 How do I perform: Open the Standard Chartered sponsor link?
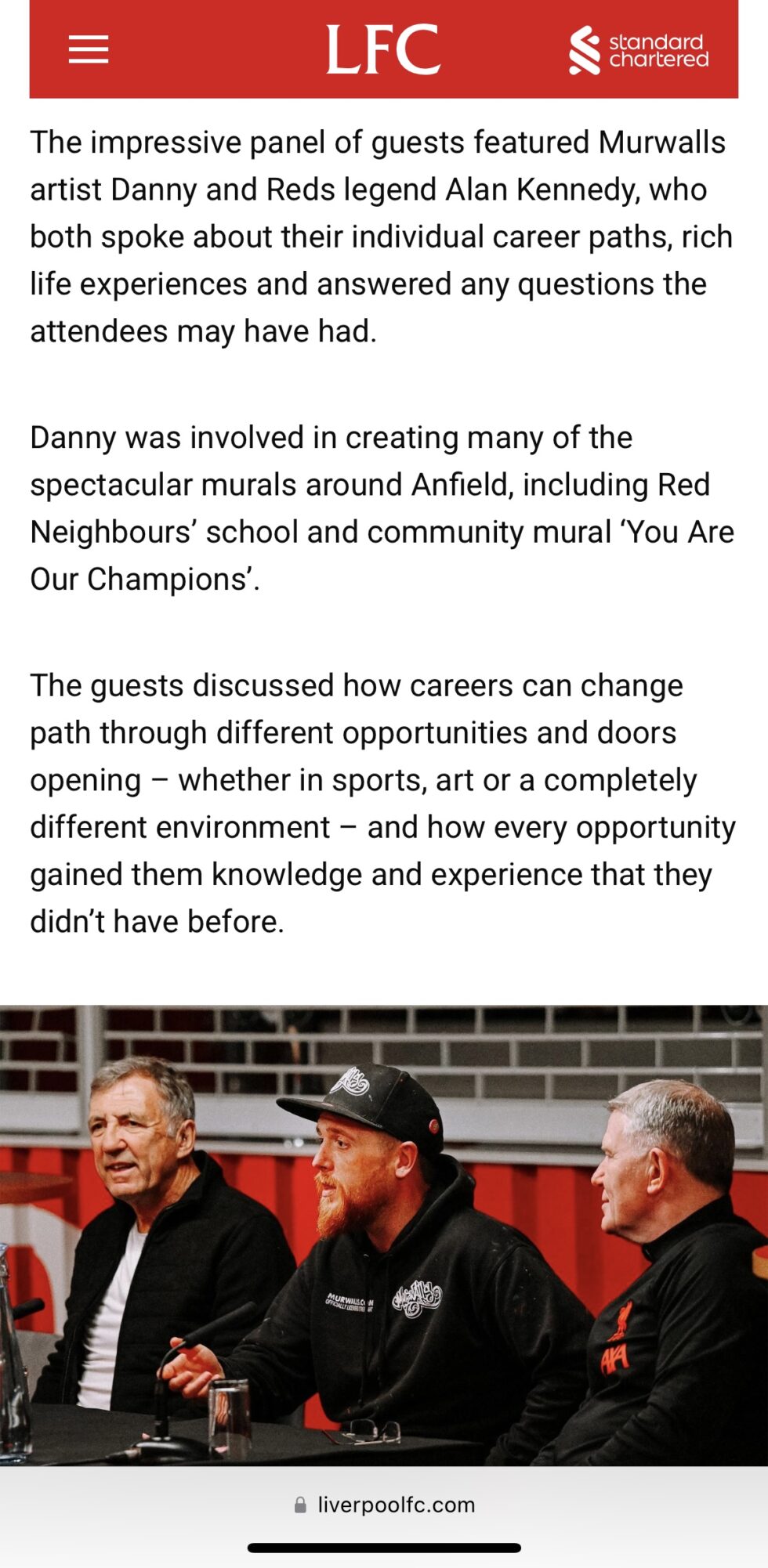pos(639,50)
